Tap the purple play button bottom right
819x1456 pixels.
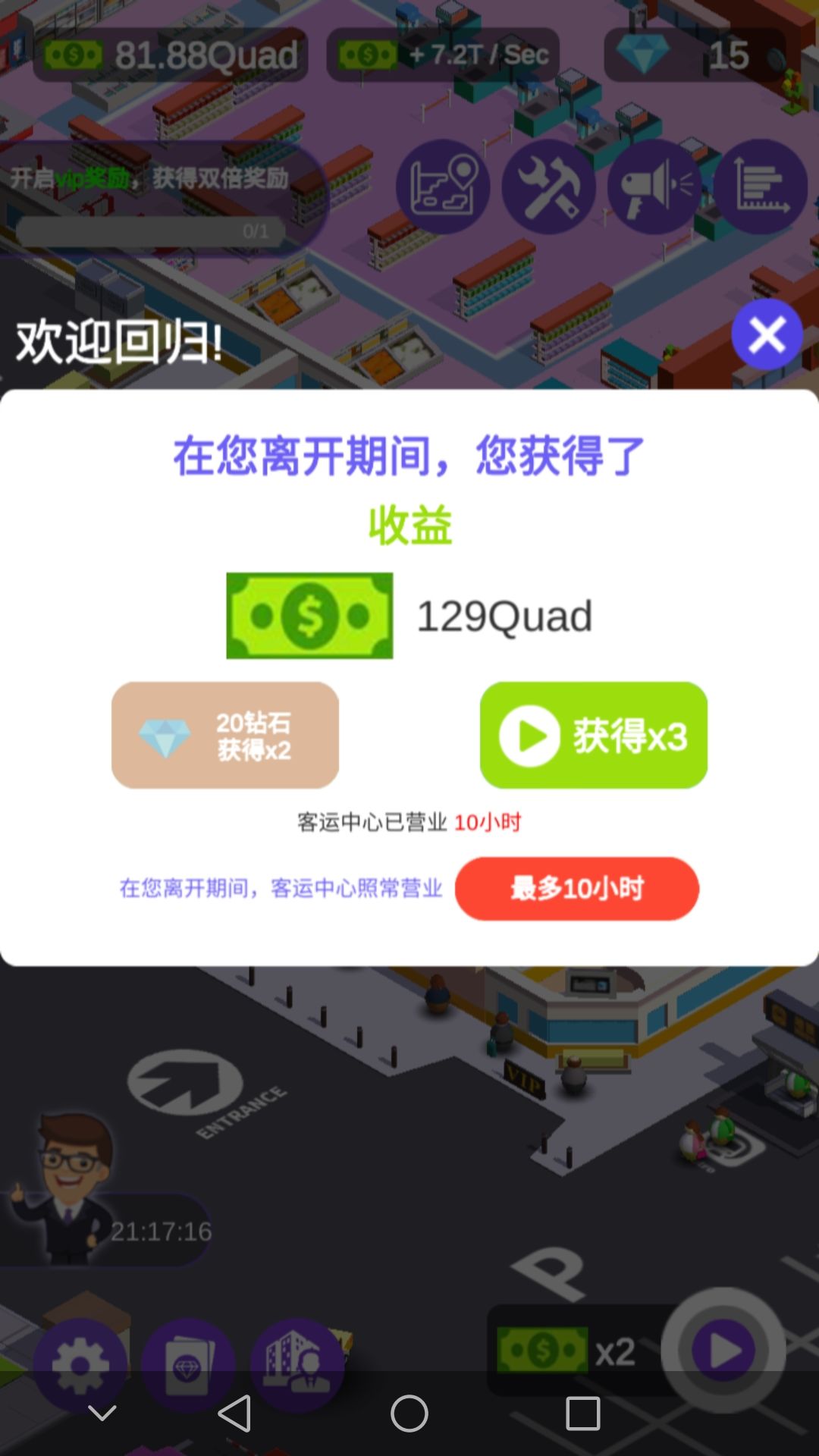click(728, 1350)
